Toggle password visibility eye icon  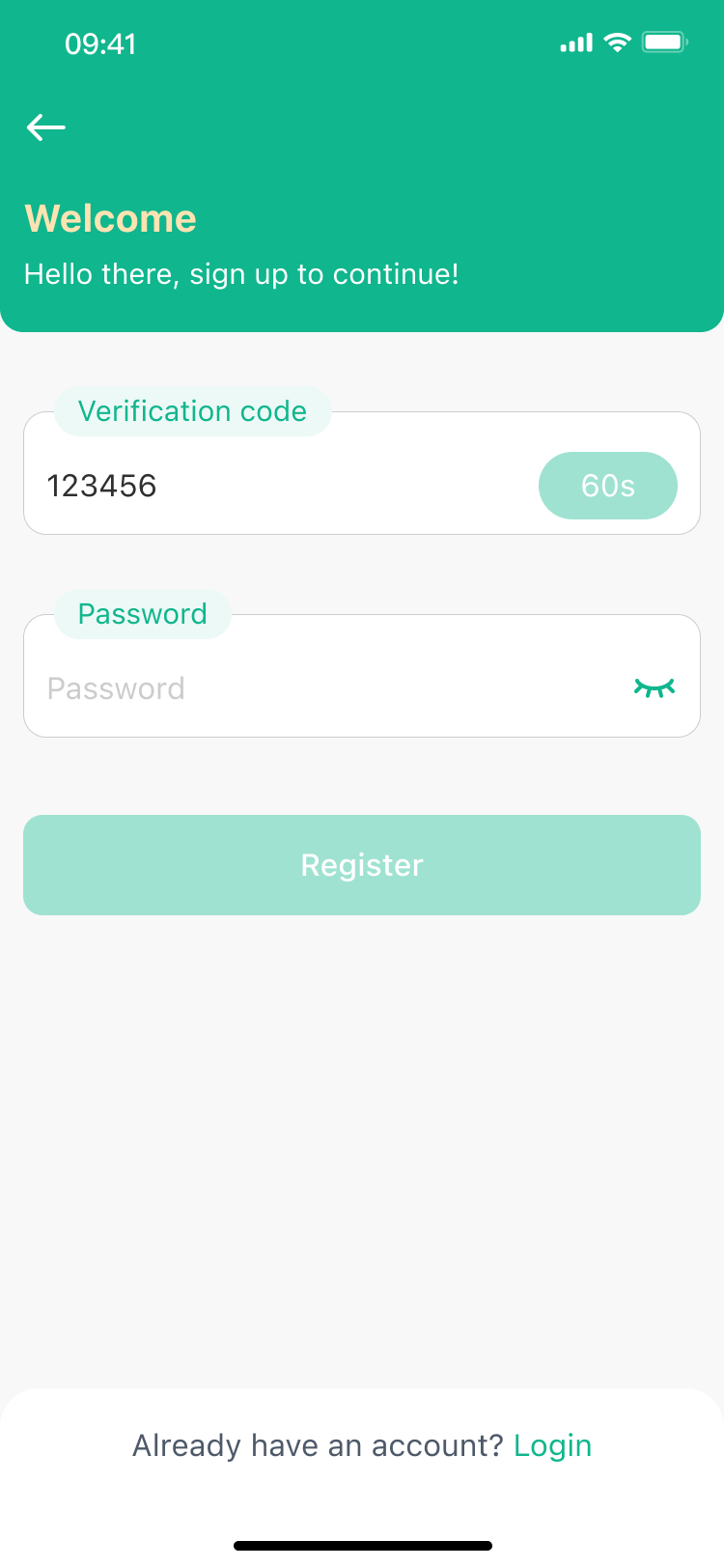pyautogui.click(x=654, y=687)
